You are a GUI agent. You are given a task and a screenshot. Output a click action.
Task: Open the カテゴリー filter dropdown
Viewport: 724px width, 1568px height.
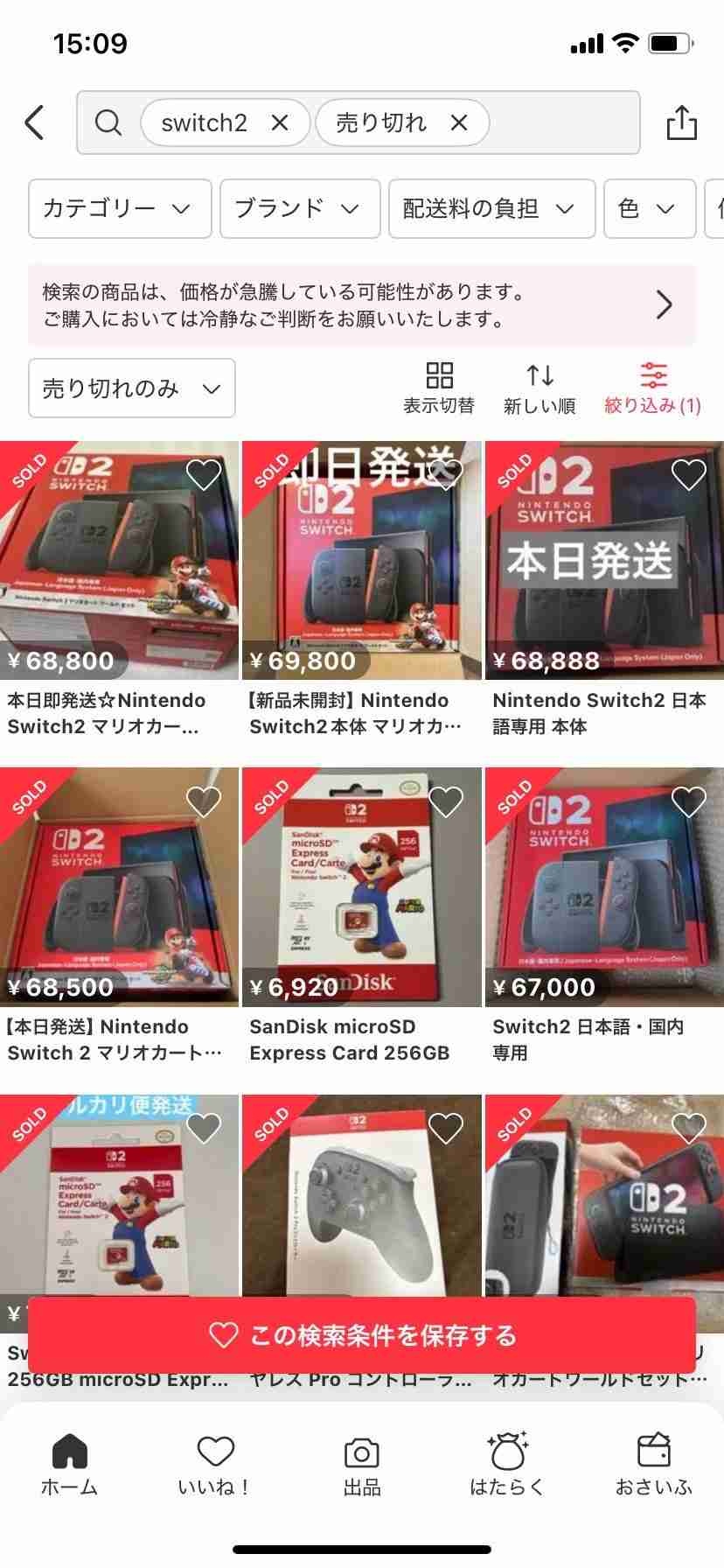pos(120,208)
